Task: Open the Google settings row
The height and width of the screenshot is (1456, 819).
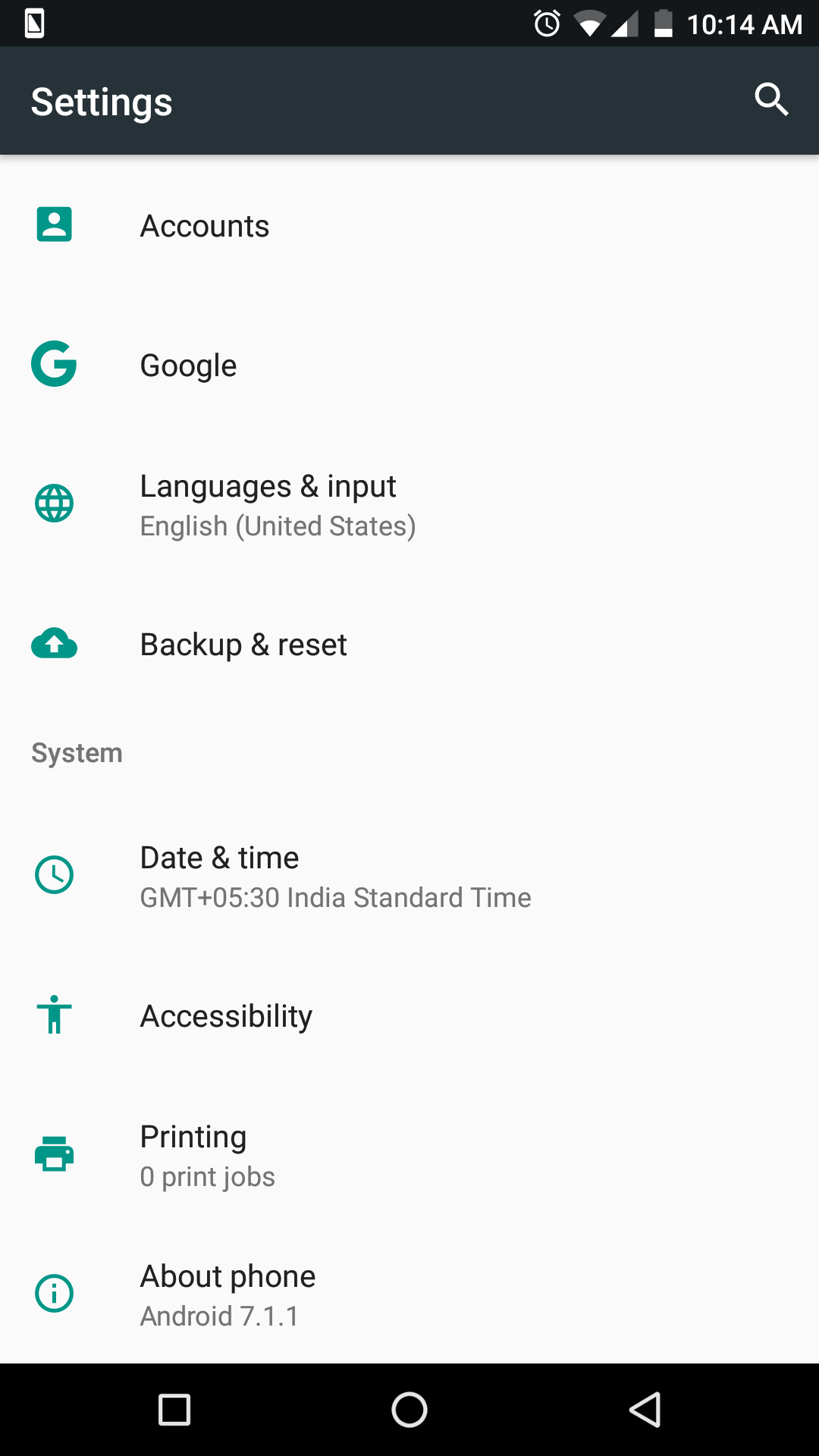Action: [409, 365]
